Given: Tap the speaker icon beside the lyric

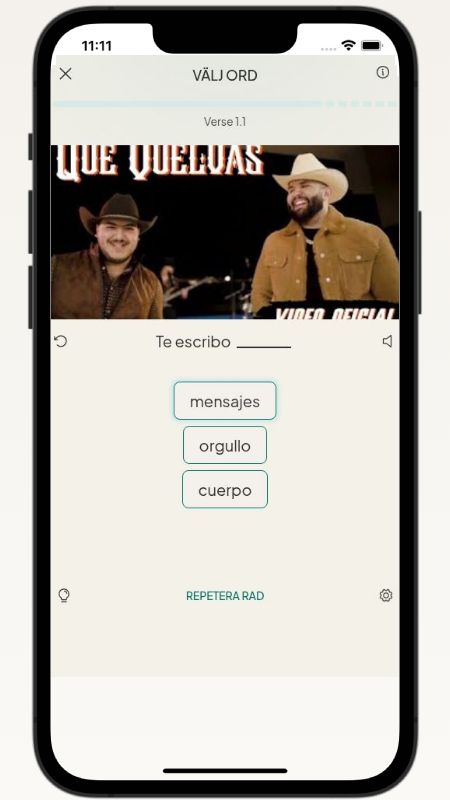Looking at the screenshot, I should [387, 341].
